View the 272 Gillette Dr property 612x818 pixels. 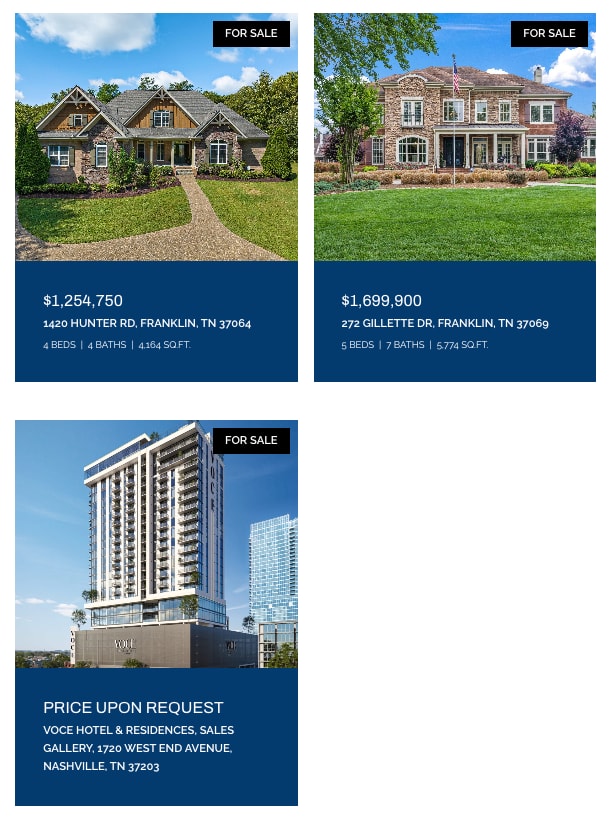point(444,323)
